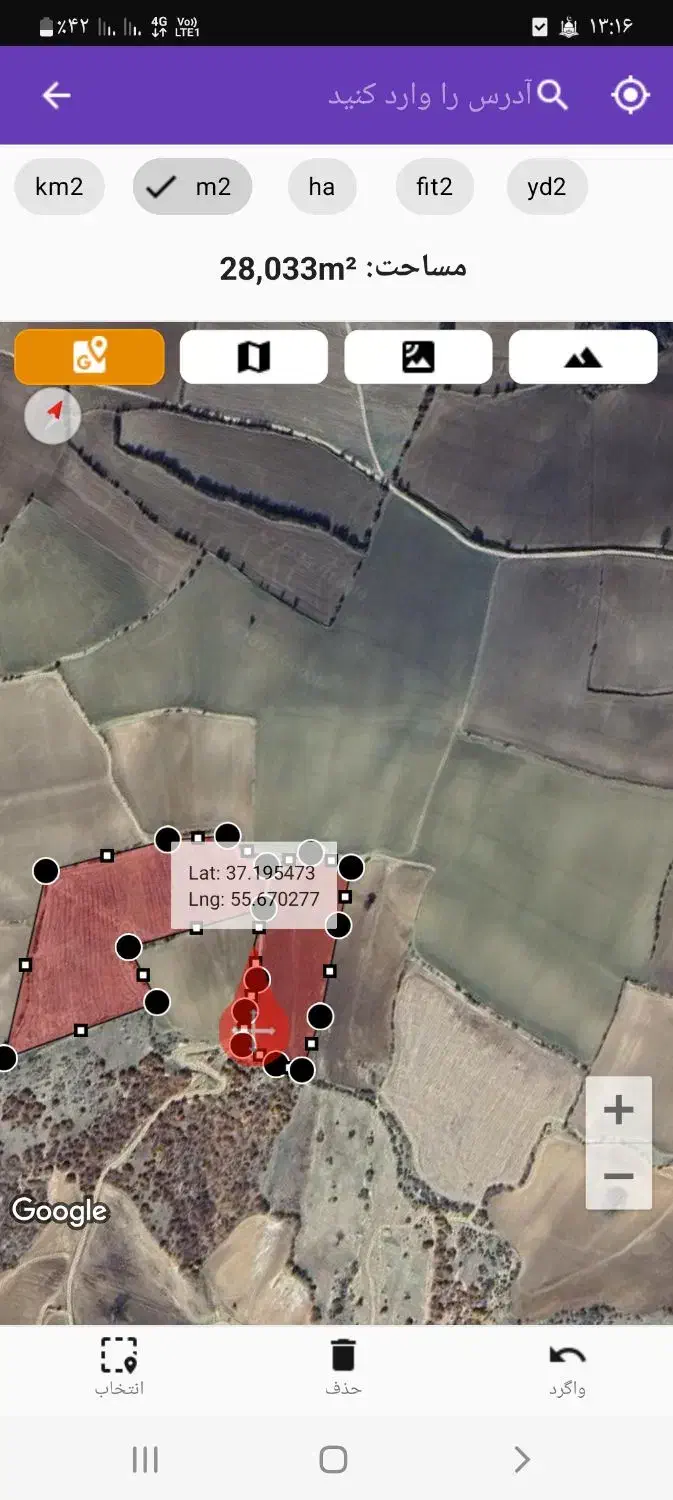Delete with the حذف trash button
673x1500 pixels.
tap(343, 1367)
